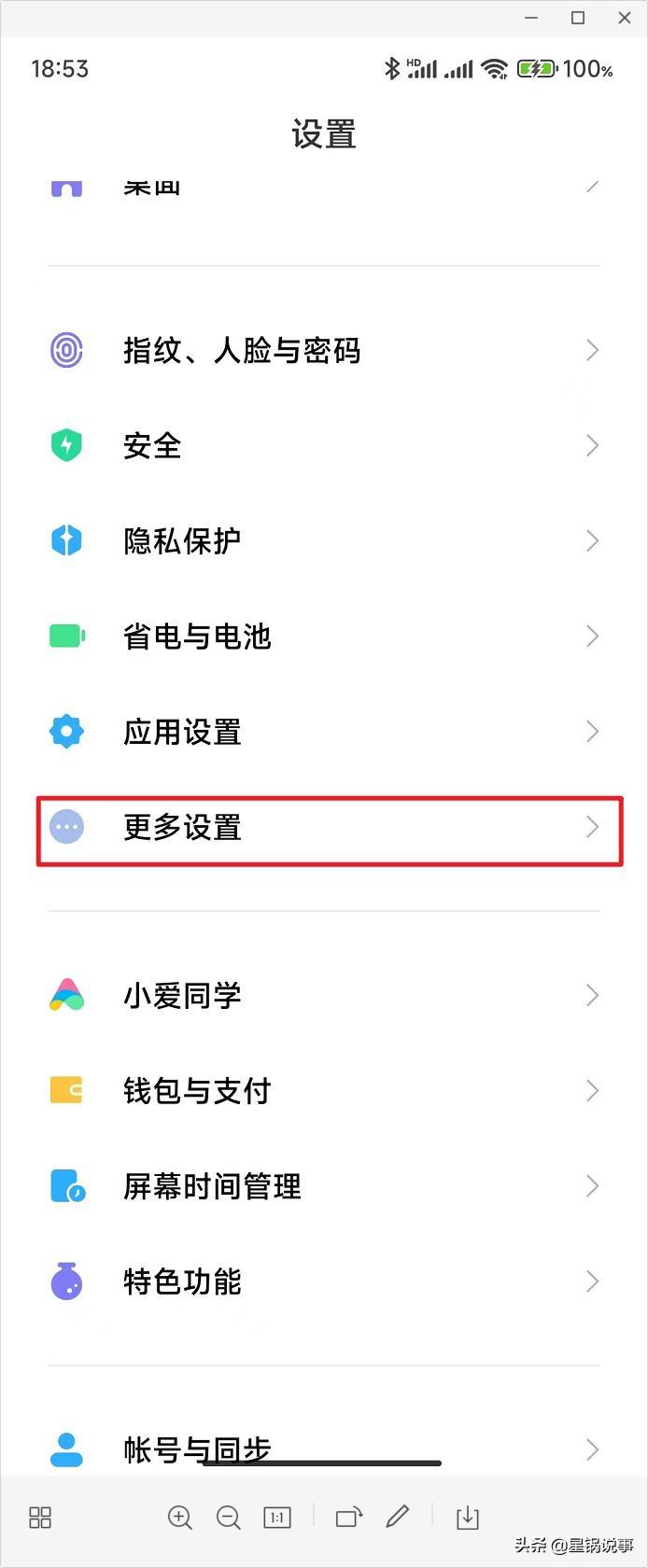The width and height of the screenshot is (648, 1568).
Task: Open the pencil edit tool
Action: point(398,1517)
